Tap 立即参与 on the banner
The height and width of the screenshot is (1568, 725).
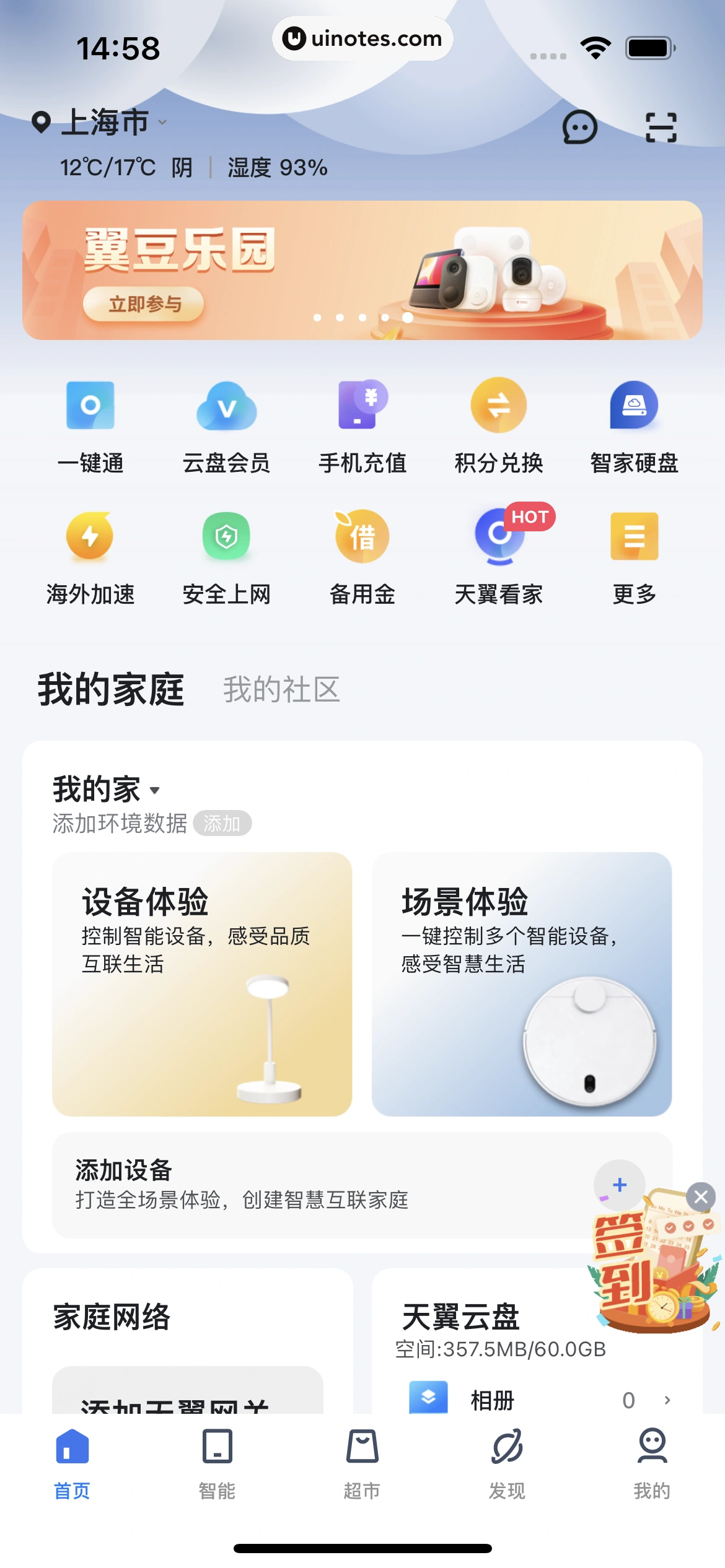(145, 304)
